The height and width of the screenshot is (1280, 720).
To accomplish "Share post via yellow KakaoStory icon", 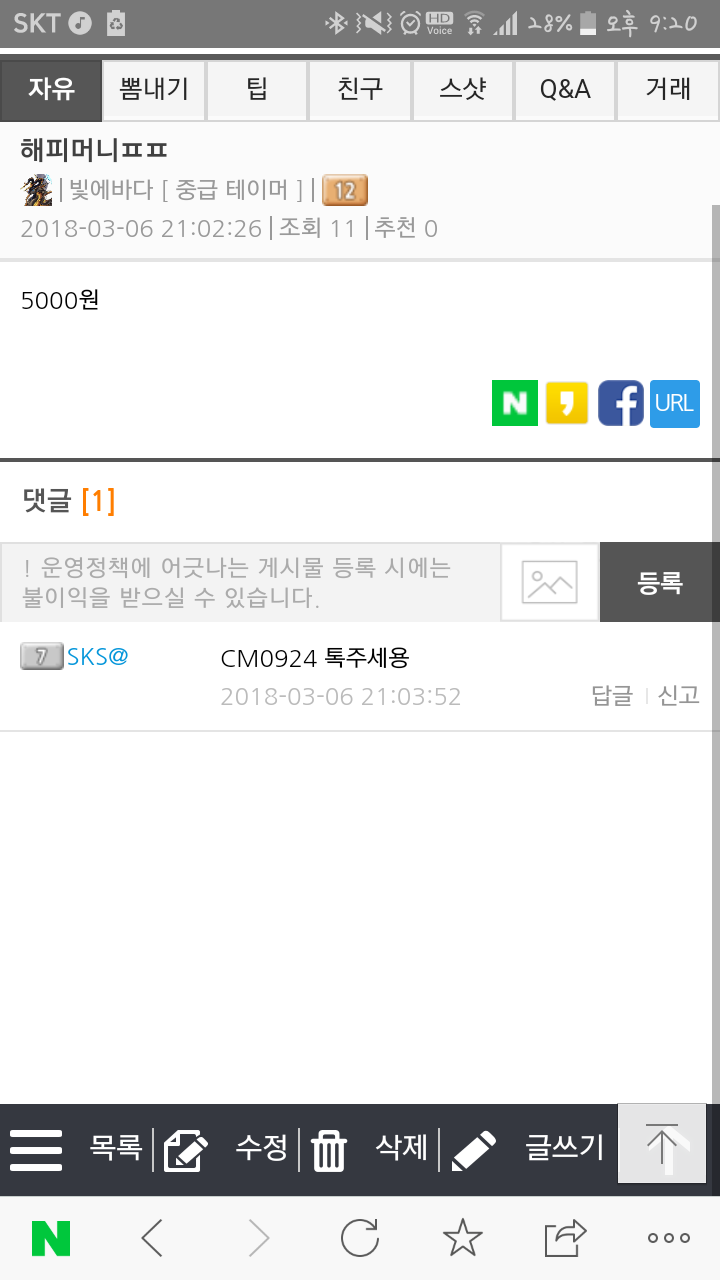I will point(567,403).
